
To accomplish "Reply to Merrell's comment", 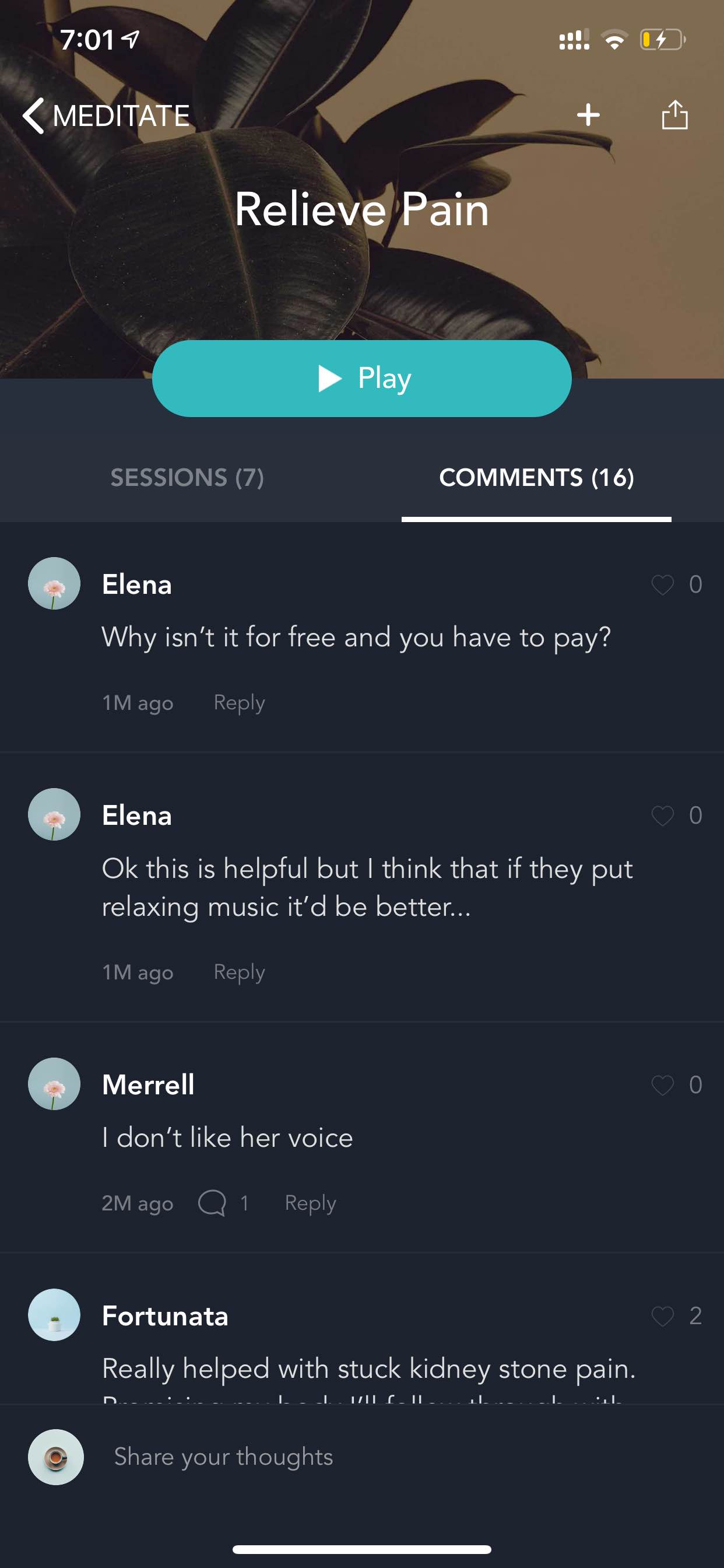I will (x=310, y=1203).
